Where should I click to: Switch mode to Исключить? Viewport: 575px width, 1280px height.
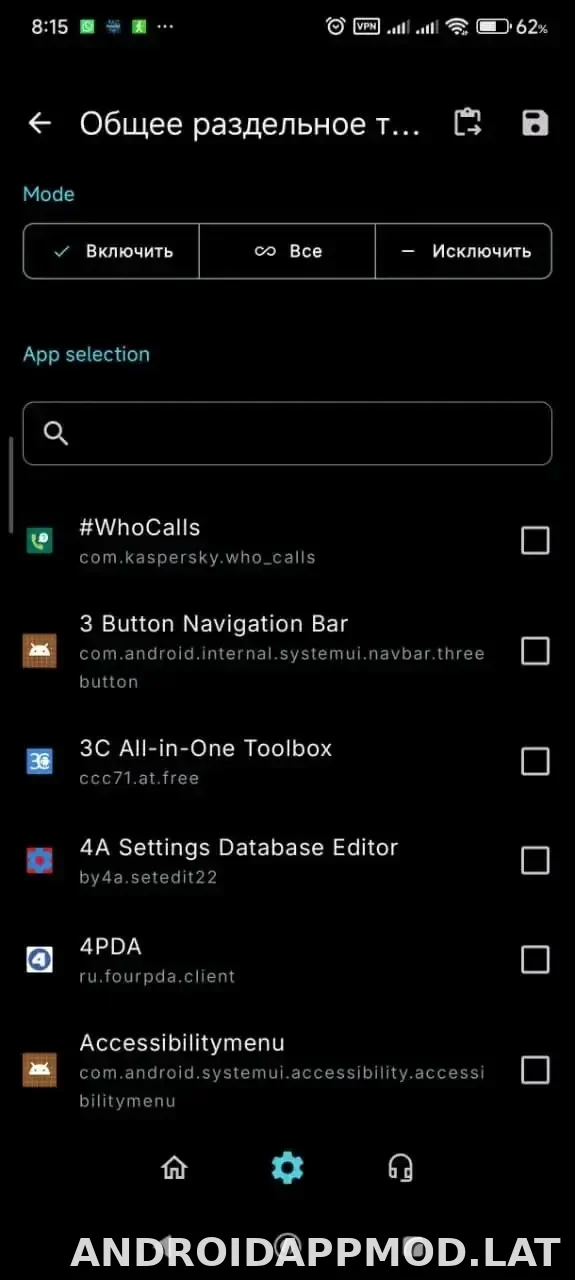tap(463, 251)
